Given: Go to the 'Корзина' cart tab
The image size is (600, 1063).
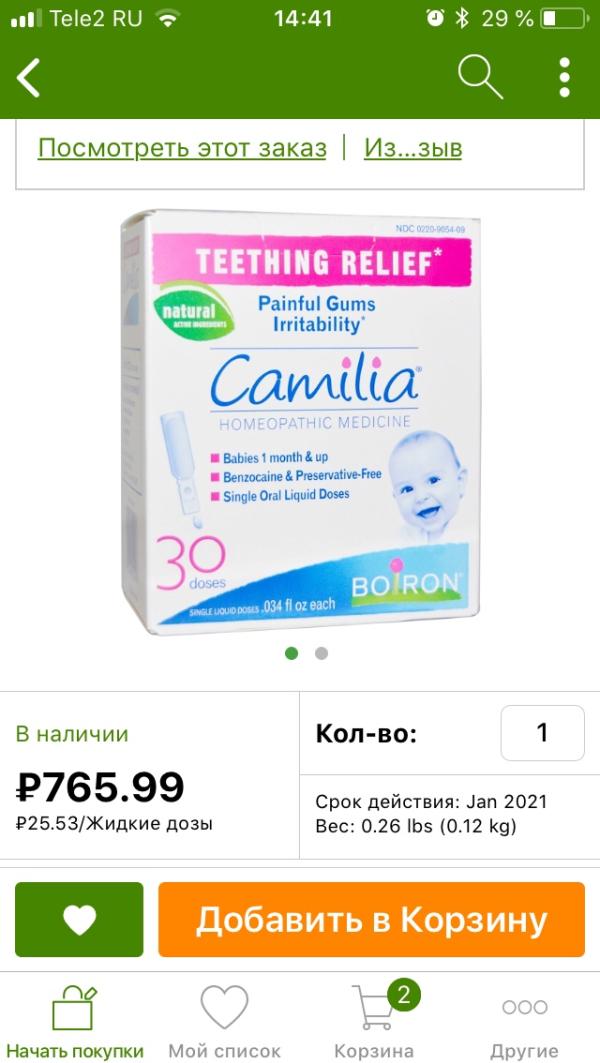Looking at the screenshot, I should point(374,1020).
